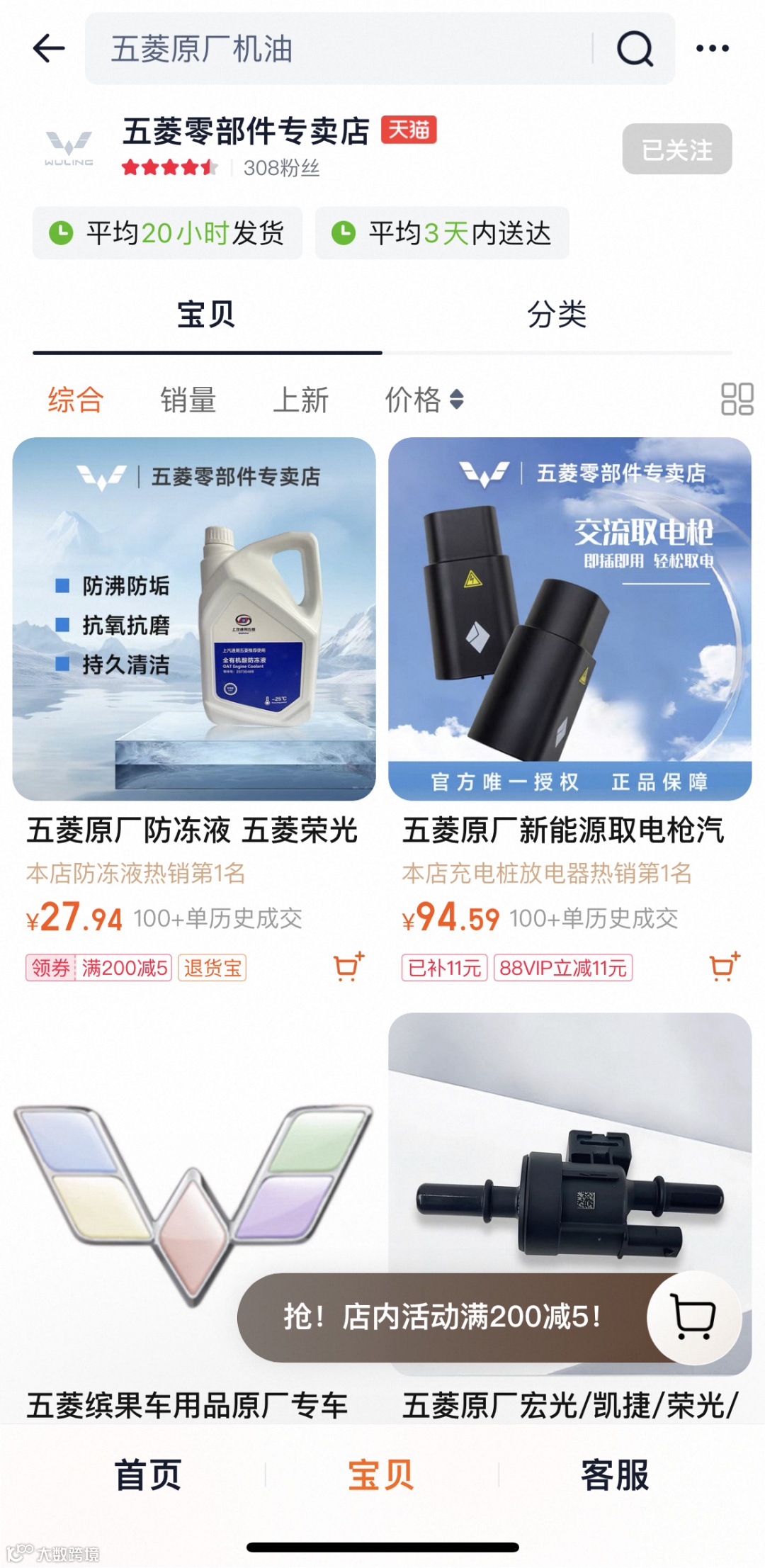Viewport: 765px width, 1568px height.
Task: Go back using the arrow icon
Action: click(49, 48)
